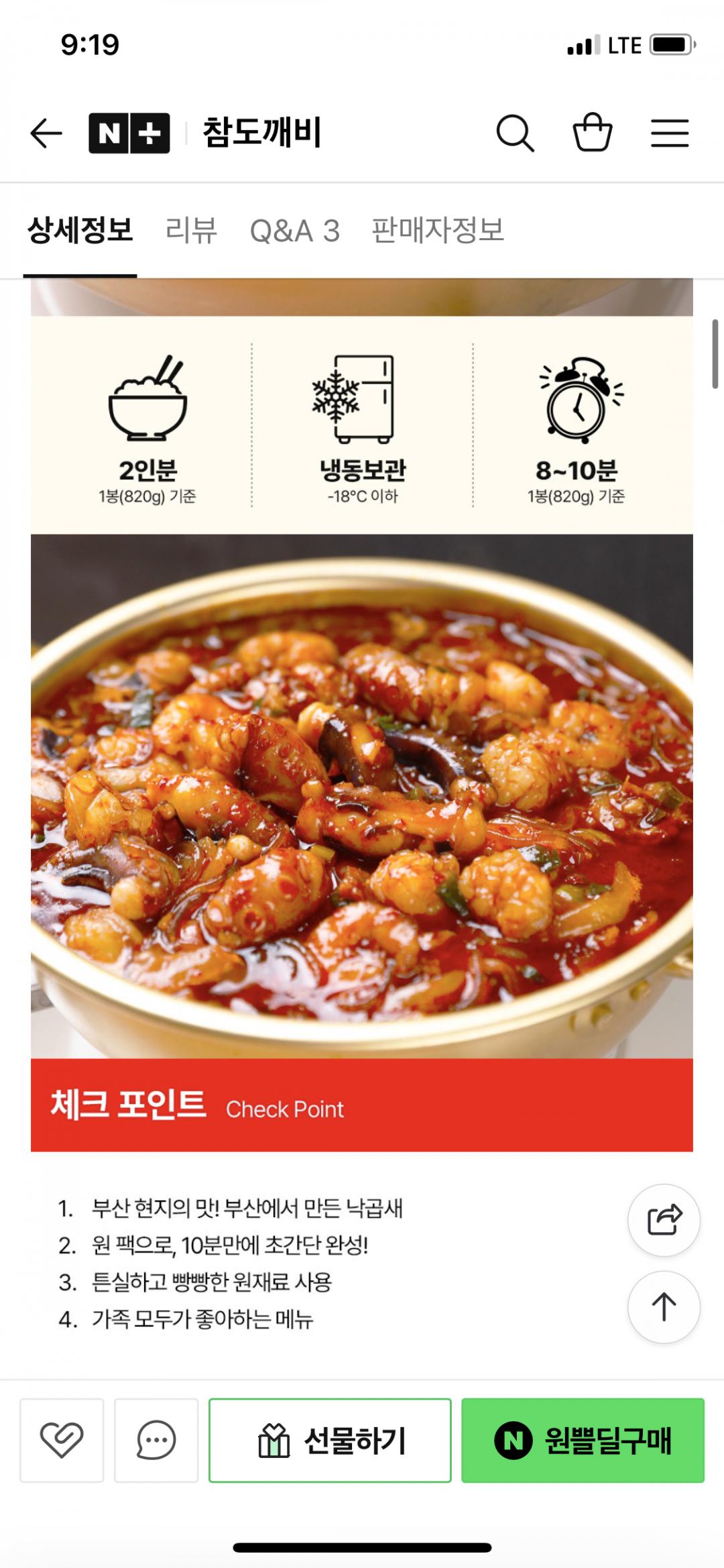Open the search icon
The width and height of the screenshot is (724, 1568).
515,133
